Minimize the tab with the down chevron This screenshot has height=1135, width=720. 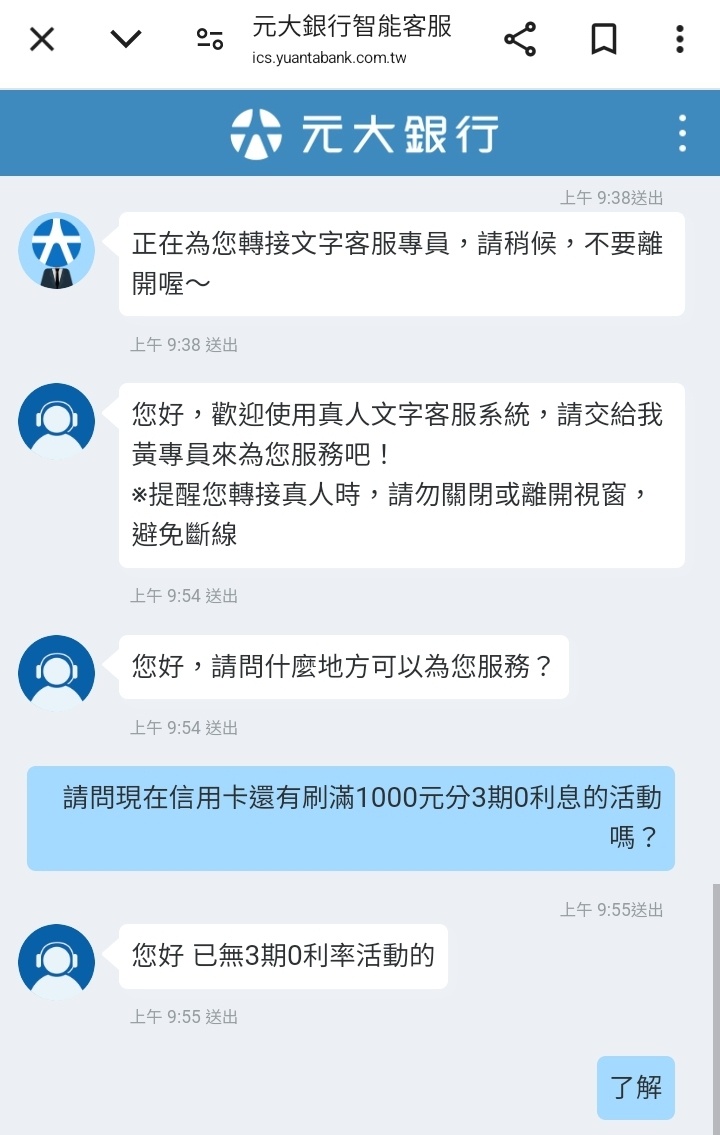pos(126,40)
